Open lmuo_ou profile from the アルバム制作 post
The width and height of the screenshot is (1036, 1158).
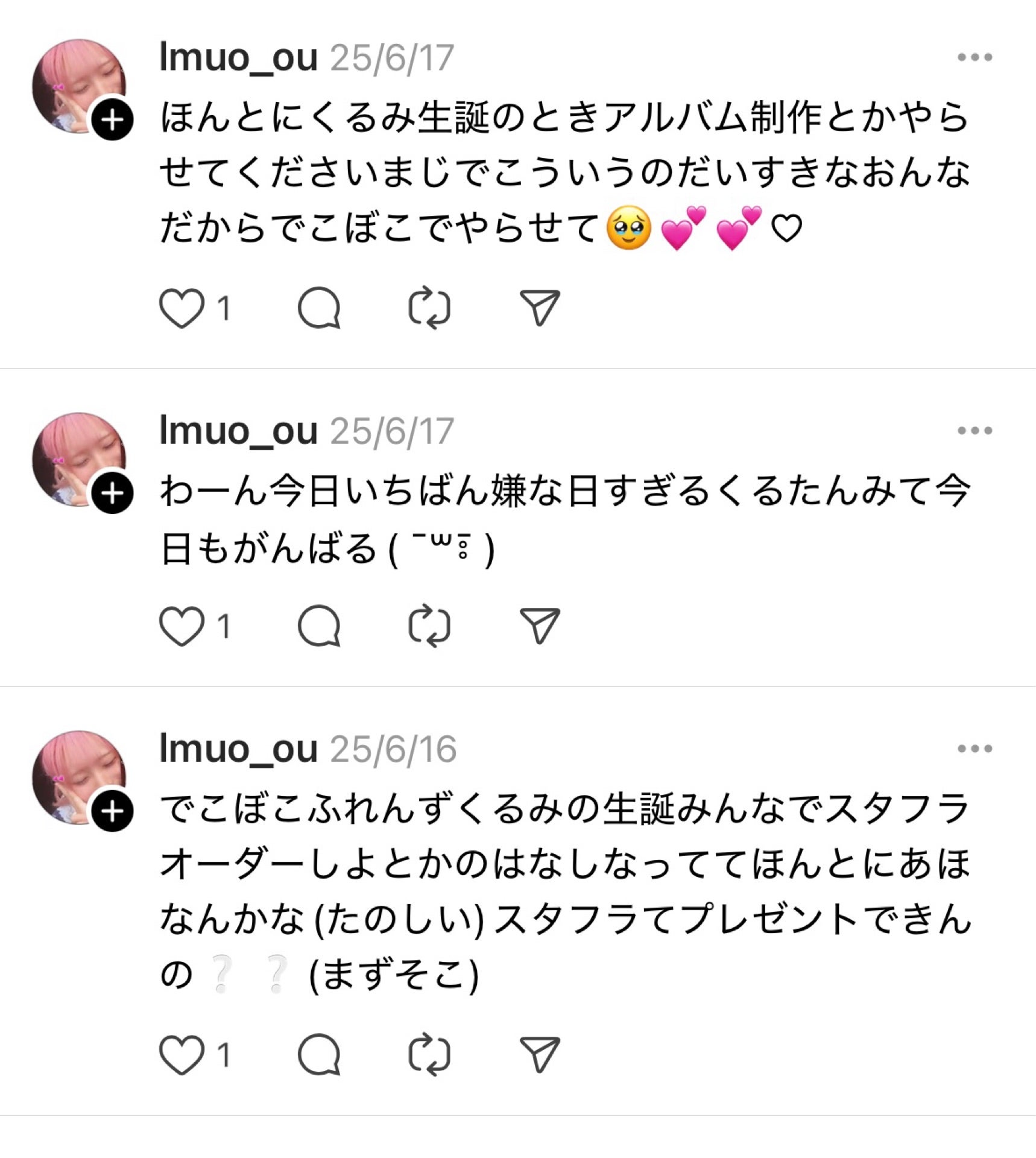[238, 58]
